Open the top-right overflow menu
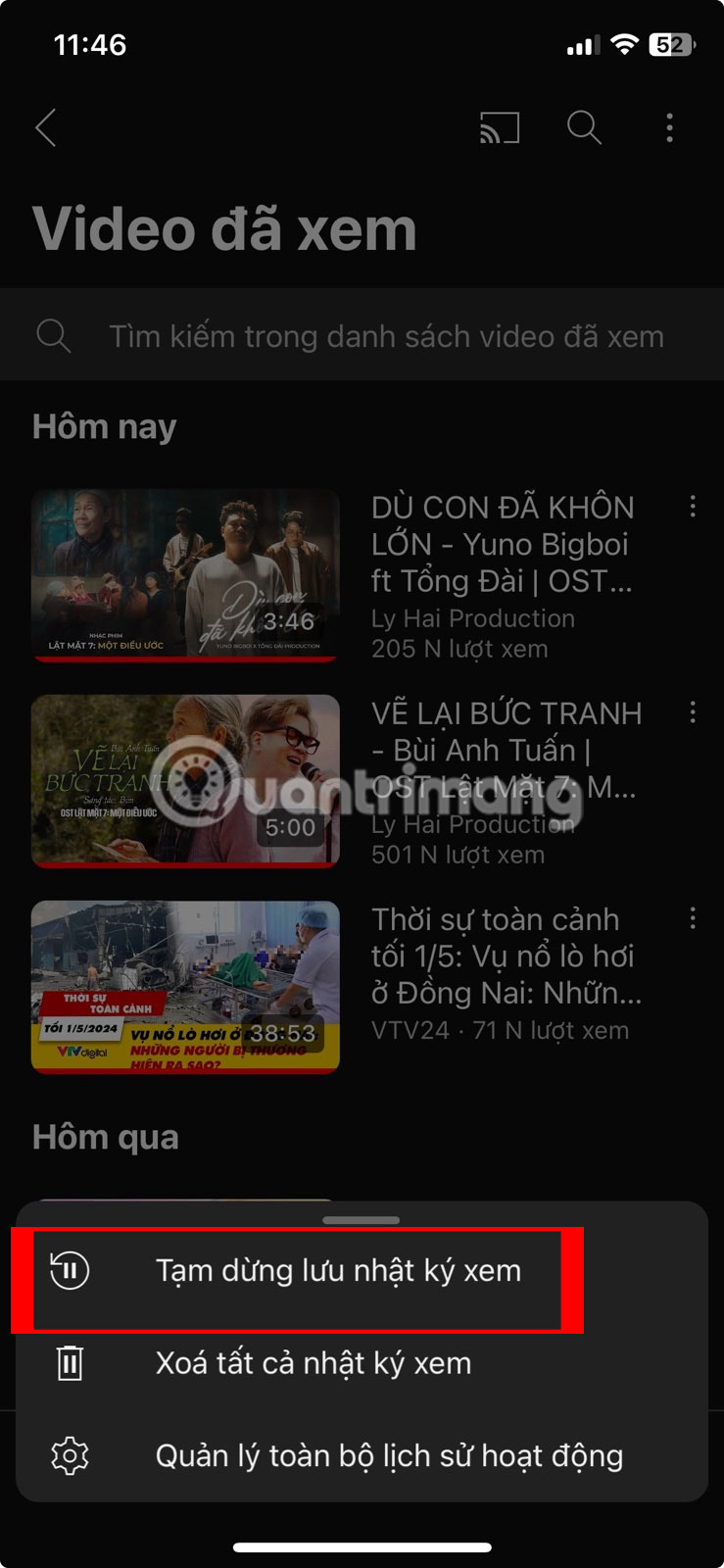 click(669, 127)
